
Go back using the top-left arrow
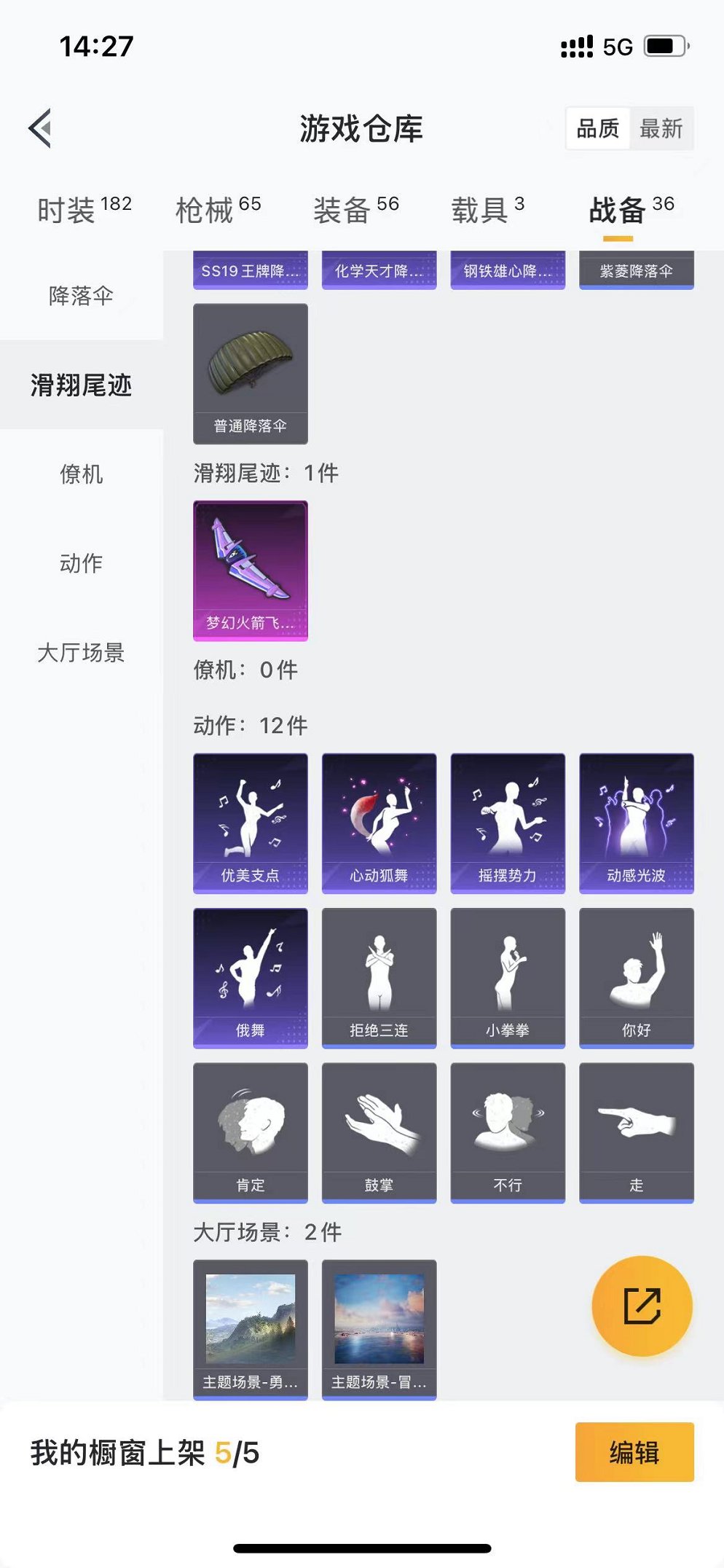[41, 128]
